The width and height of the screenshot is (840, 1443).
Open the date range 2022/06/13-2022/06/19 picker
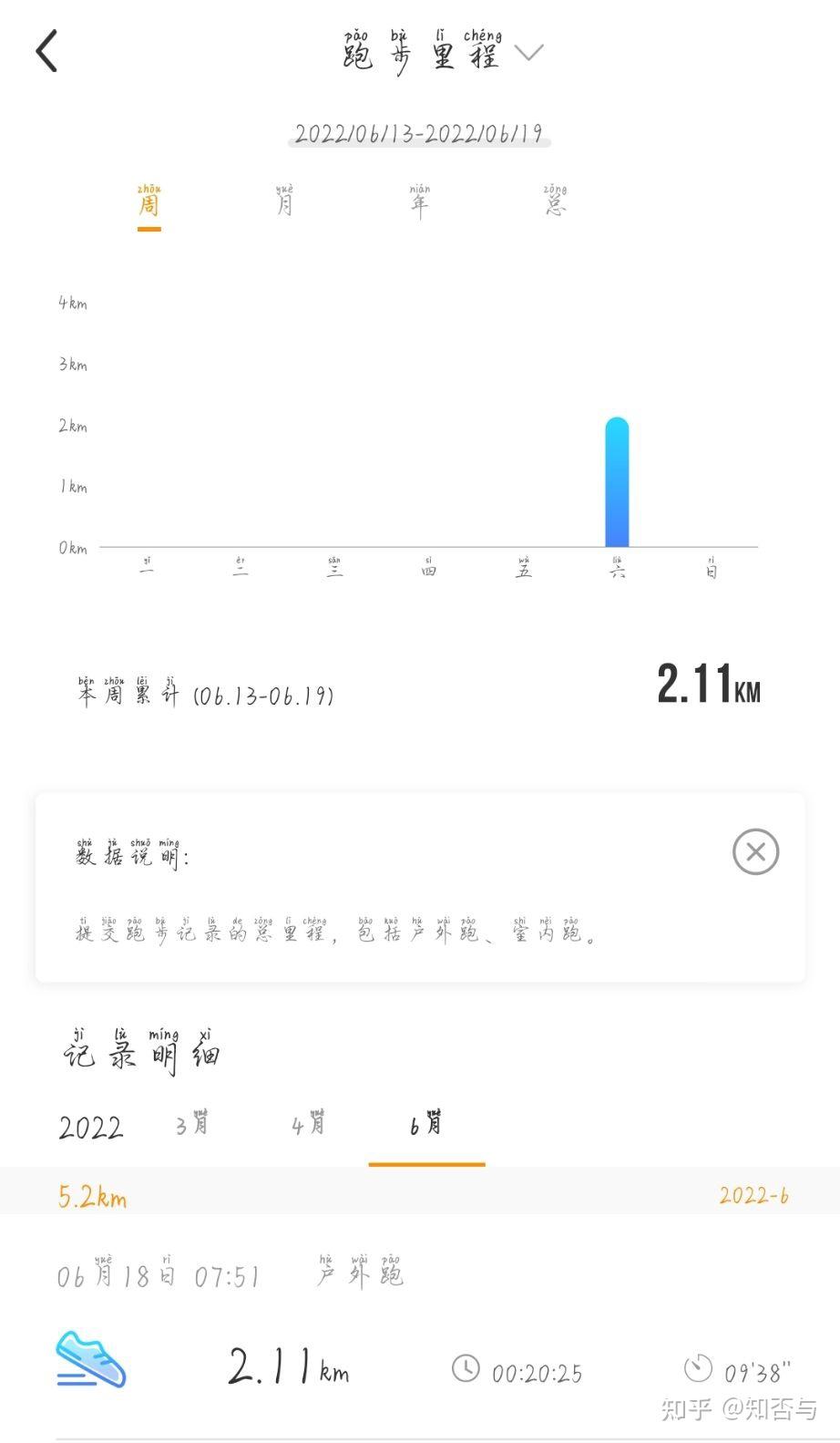coord(419,135)
